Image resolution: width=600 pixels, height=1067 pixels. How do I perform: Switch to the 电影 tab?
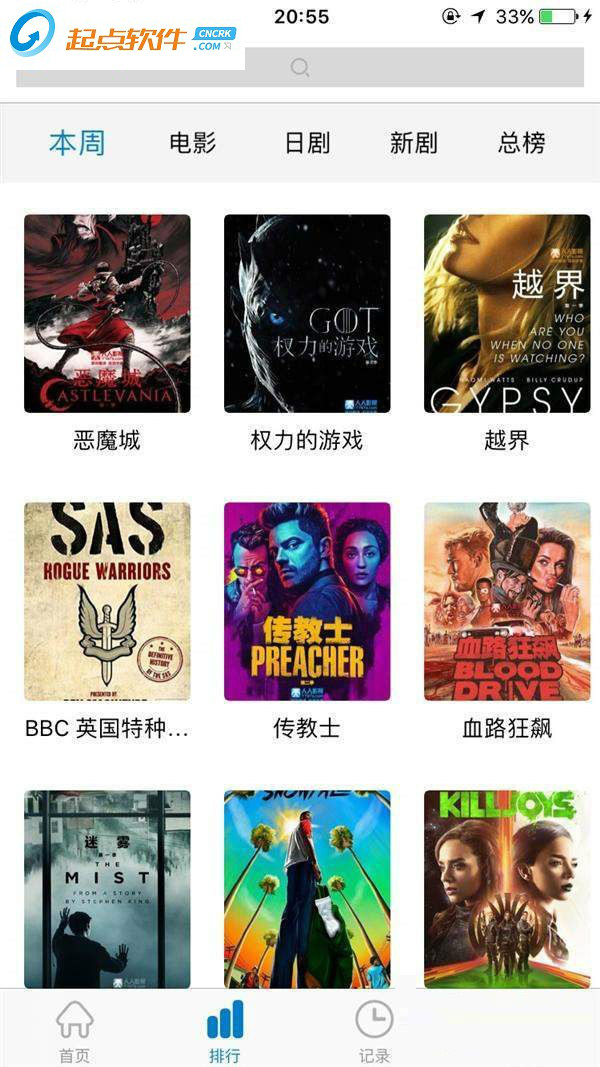192,143
